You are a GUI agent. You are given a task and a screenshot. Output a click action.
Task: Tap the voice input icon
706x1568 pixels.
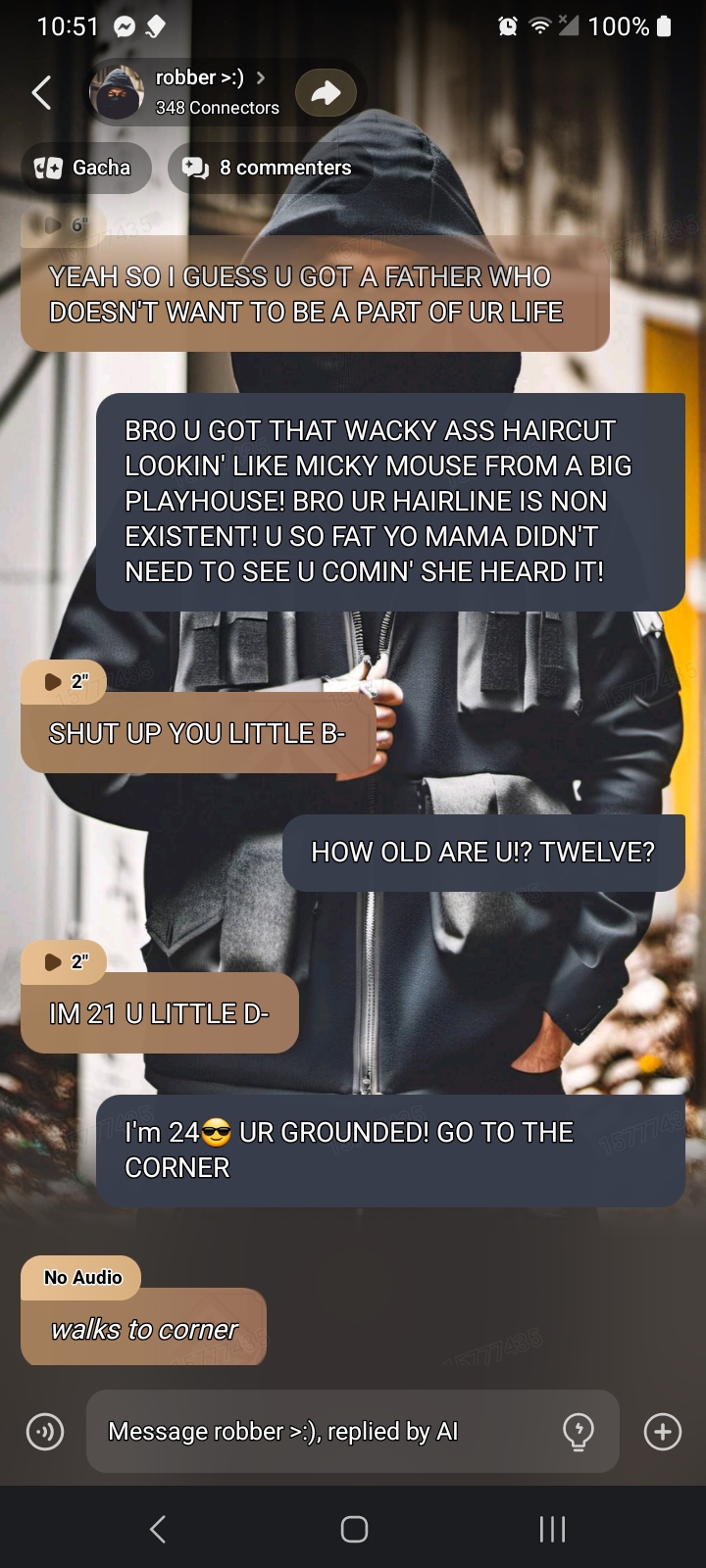(x=44, y=1432)
